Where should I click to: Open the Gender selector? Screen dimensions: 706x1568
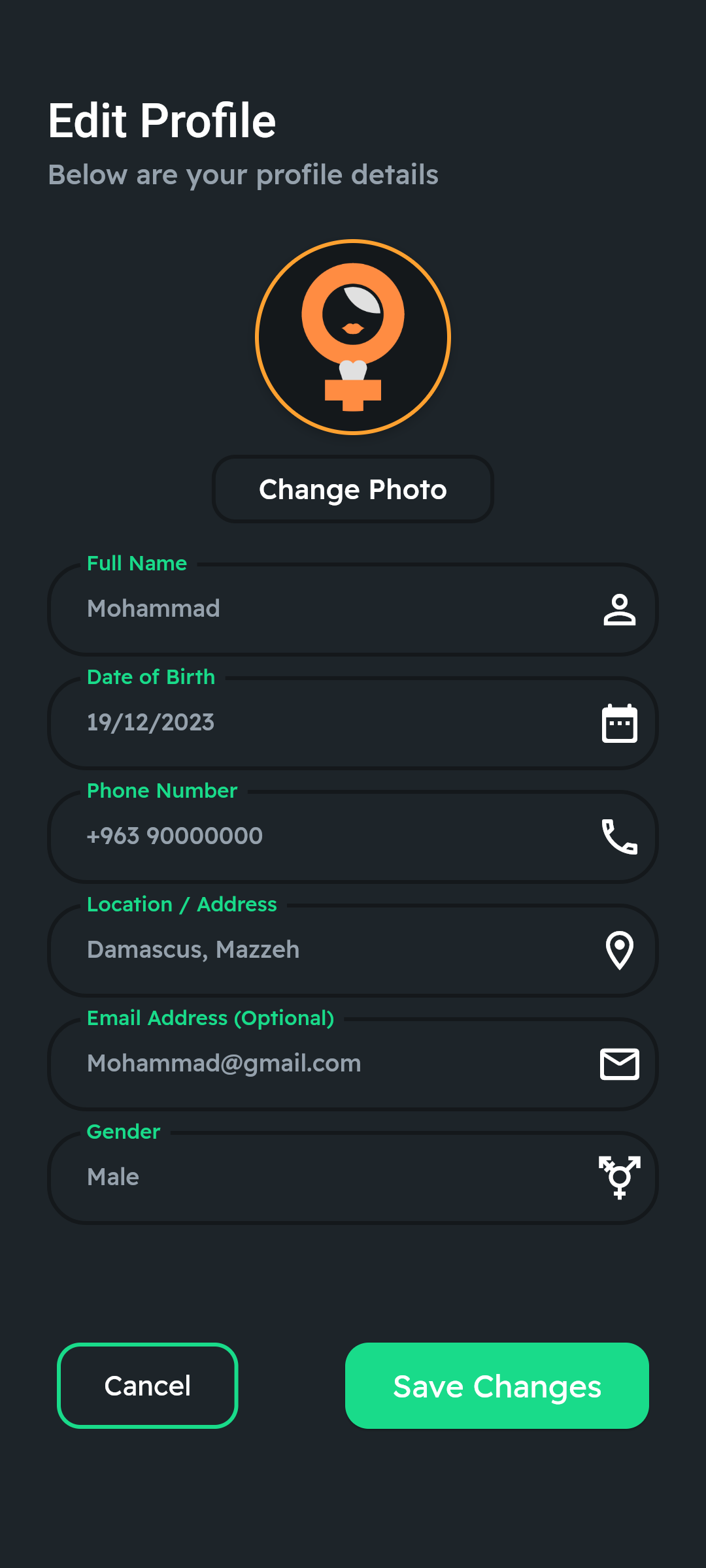pos(353,1177)
